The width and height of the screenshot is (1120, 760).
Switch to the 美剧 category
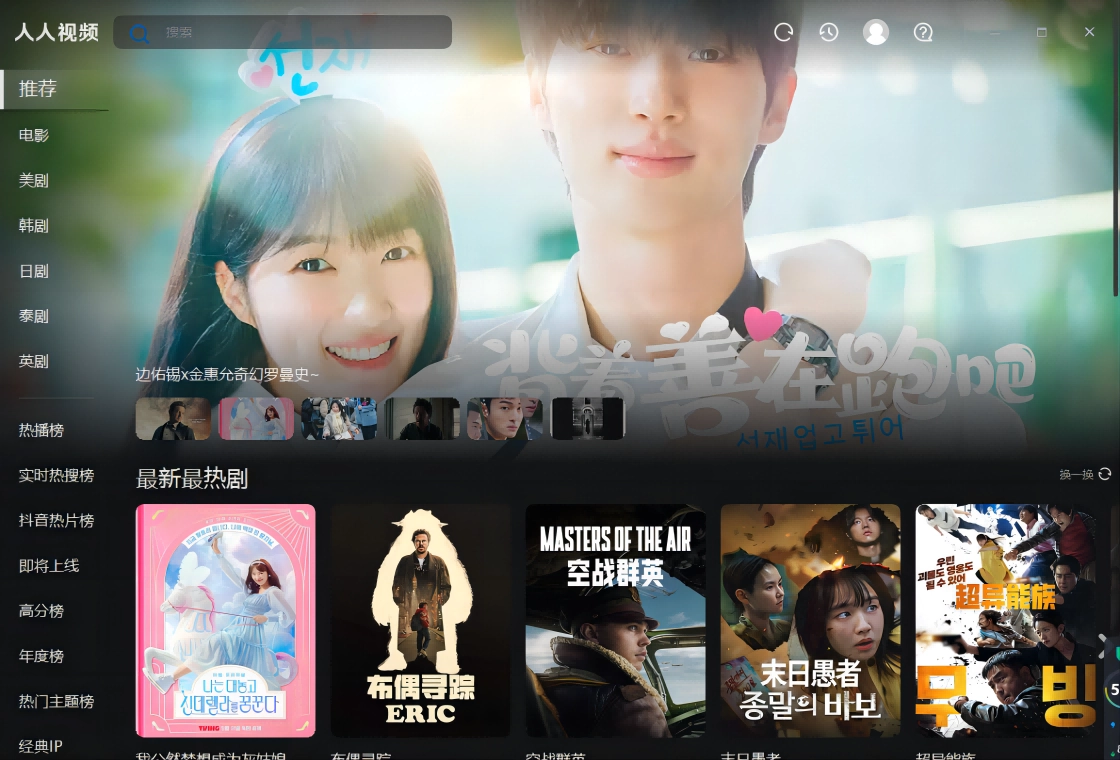(34, 181)
